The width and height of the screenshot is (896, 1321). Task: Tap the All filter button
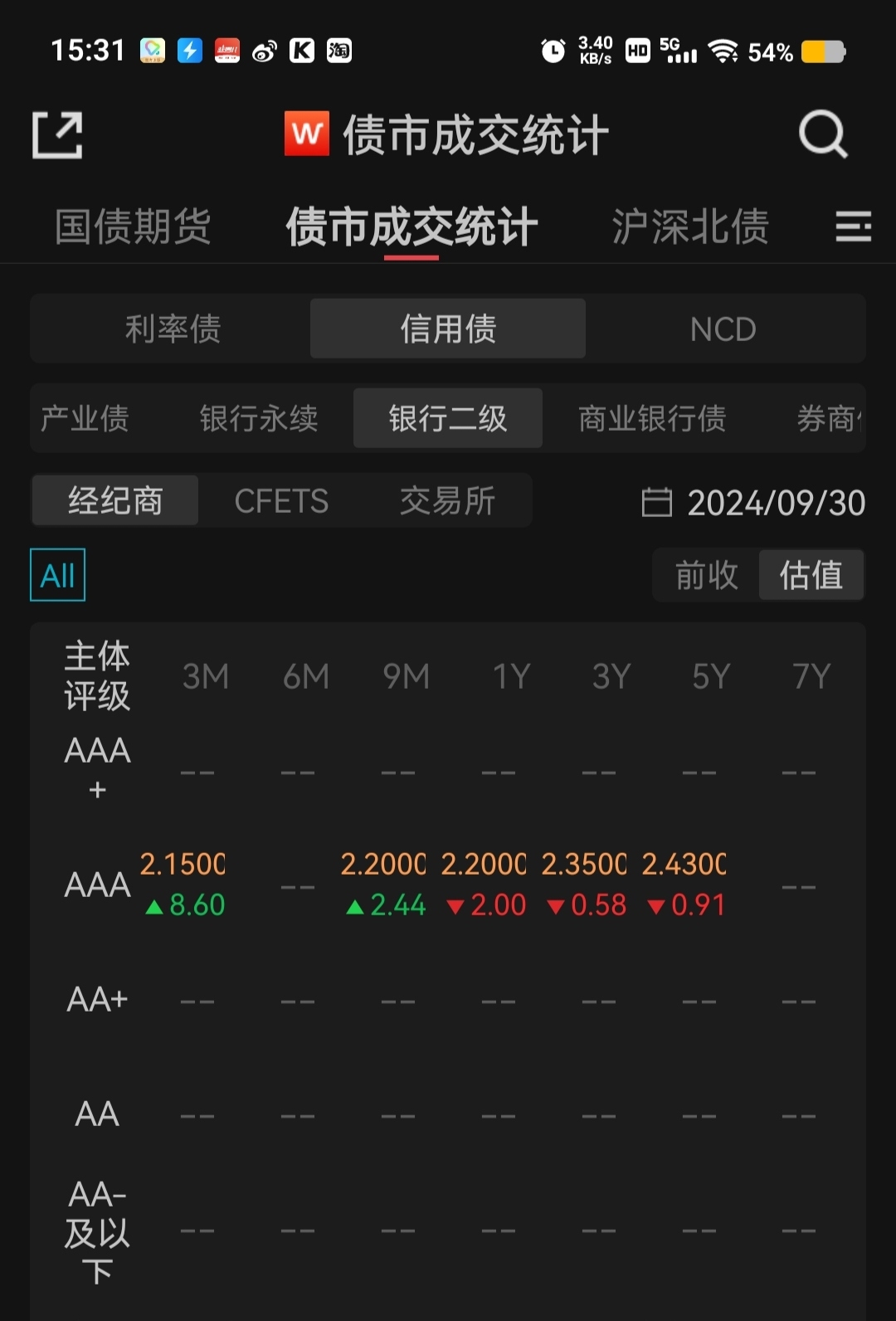(56, 574)
